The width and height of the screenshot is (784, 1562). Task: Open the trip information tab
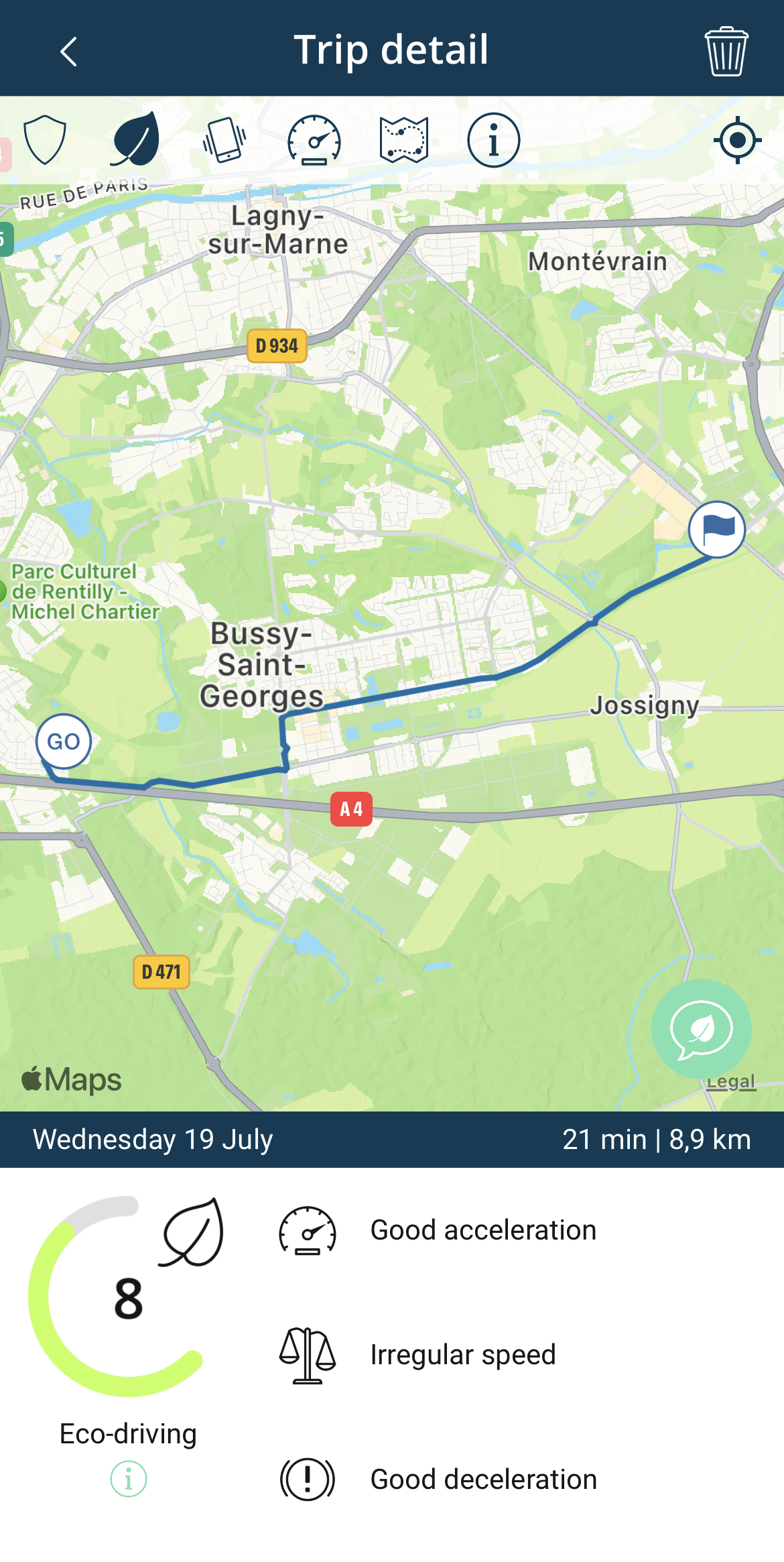[493, 140]
